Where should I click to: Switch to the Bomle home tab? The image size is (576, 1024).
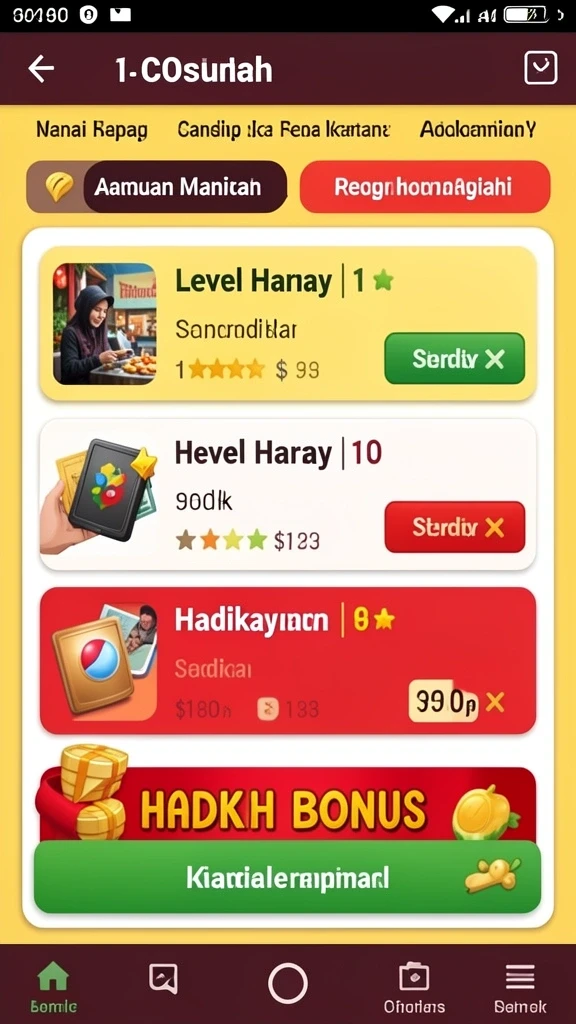tap(54, 986)
